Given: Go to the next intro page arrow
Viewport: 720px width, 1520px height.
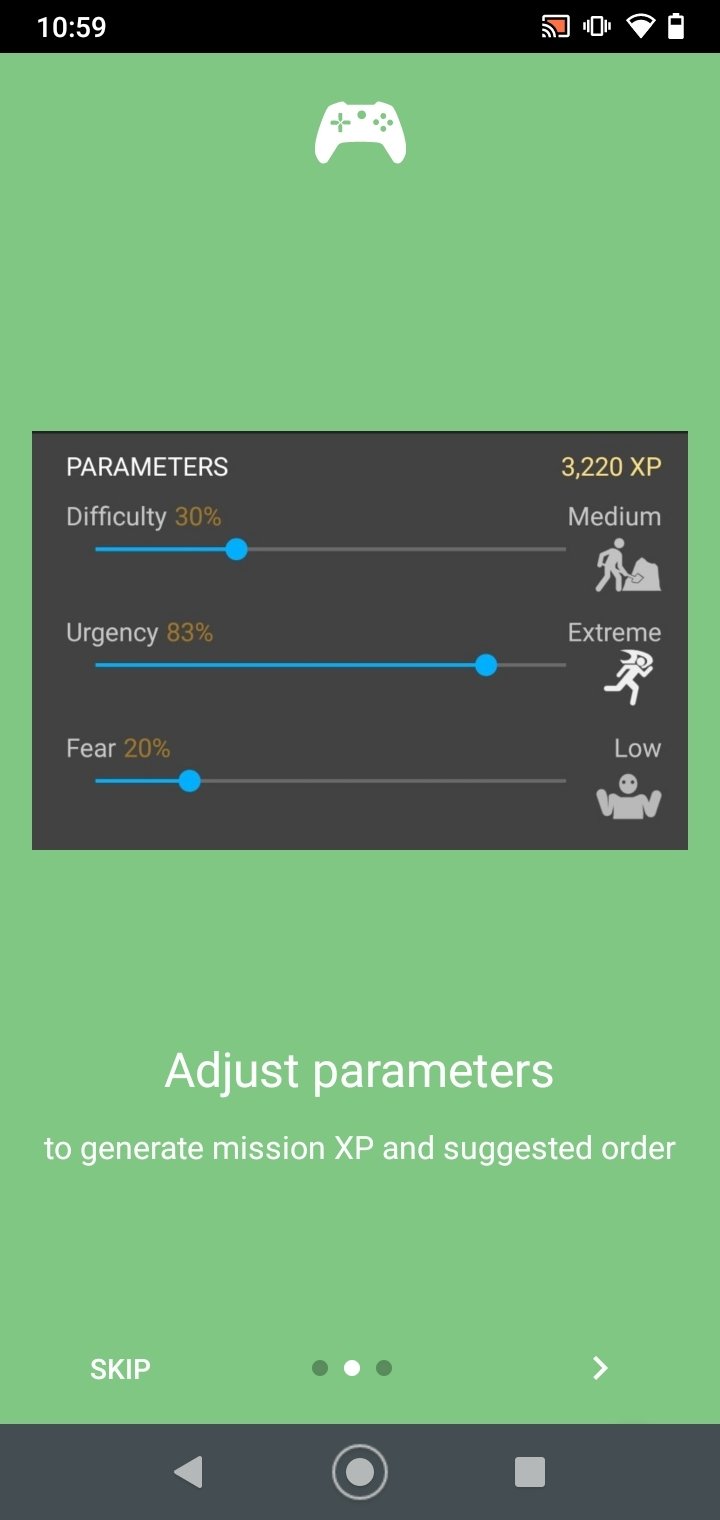Looking at the screenshot, I should tap(600, 1368).
